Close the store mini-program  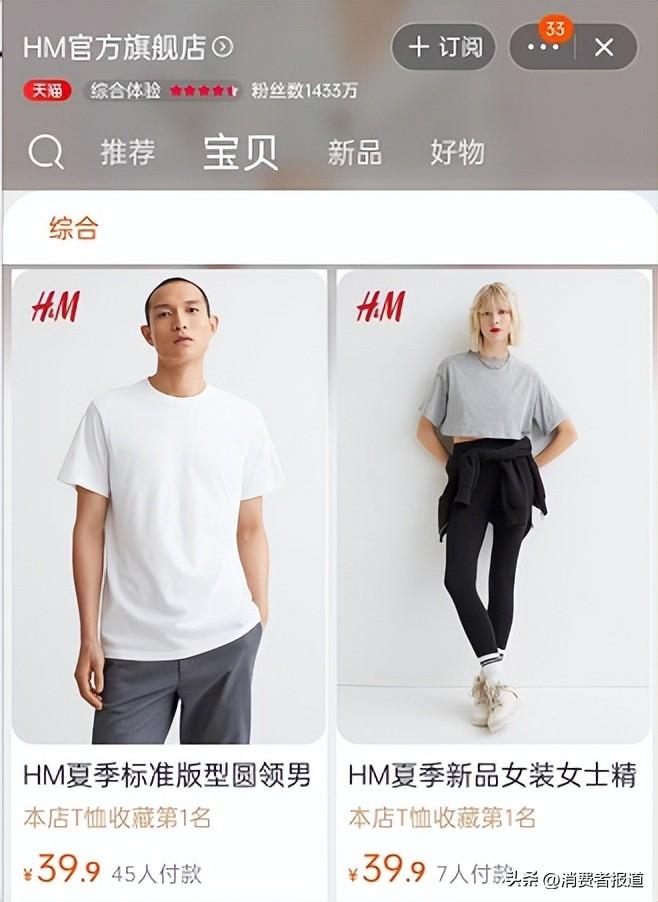click(x=604, y=47)
